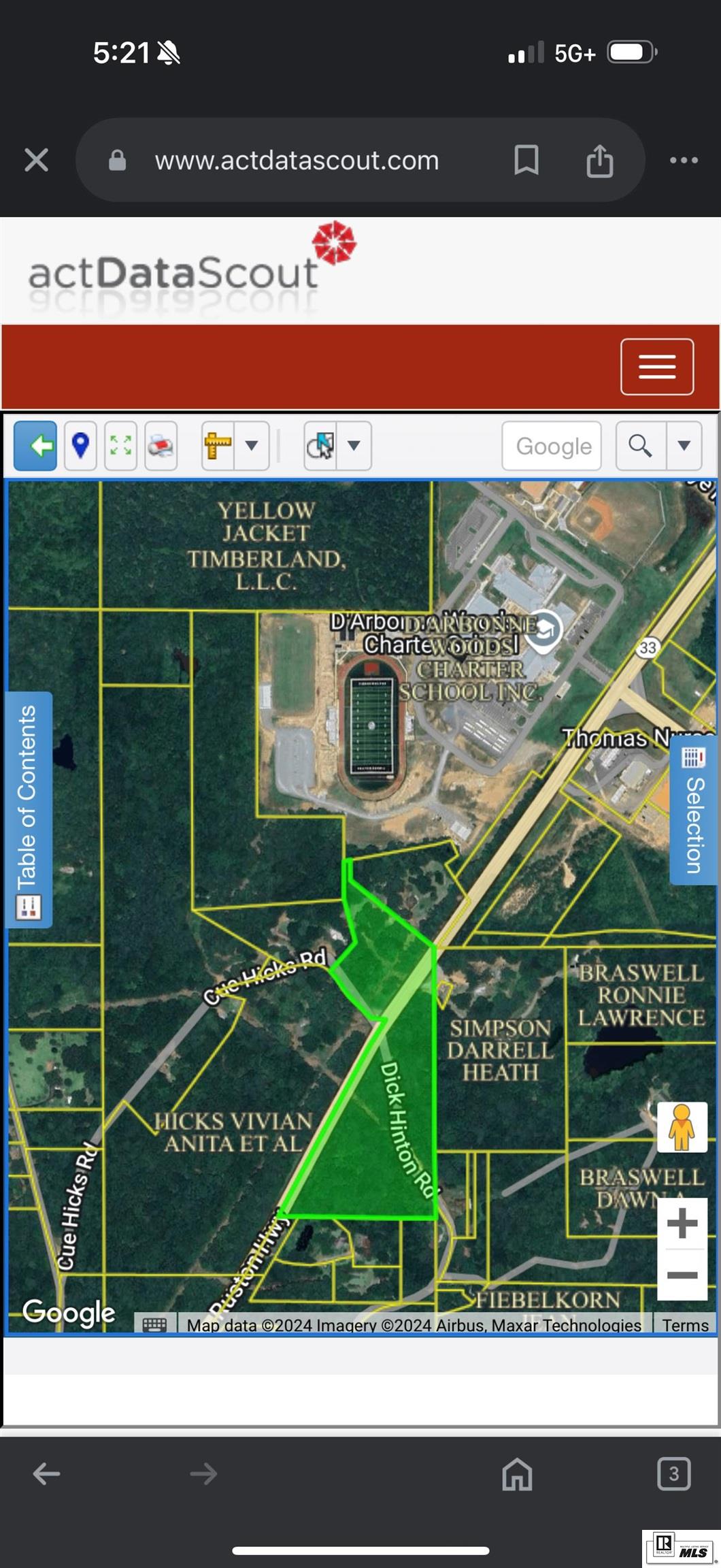Expand the select tool dropdown arrow
Viewport: 721px width, 1568px height.
tap(354, 446)
